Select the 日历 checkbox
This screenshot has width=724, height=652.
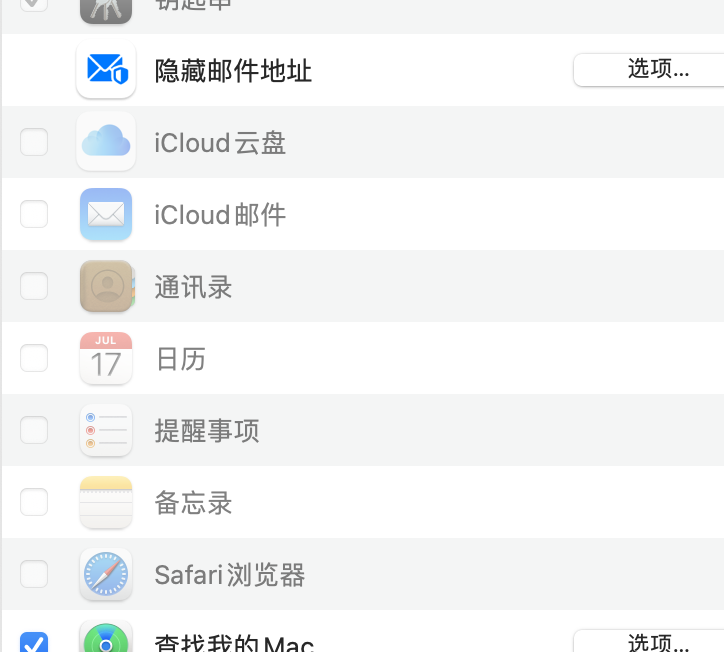(x=34, y=358)
